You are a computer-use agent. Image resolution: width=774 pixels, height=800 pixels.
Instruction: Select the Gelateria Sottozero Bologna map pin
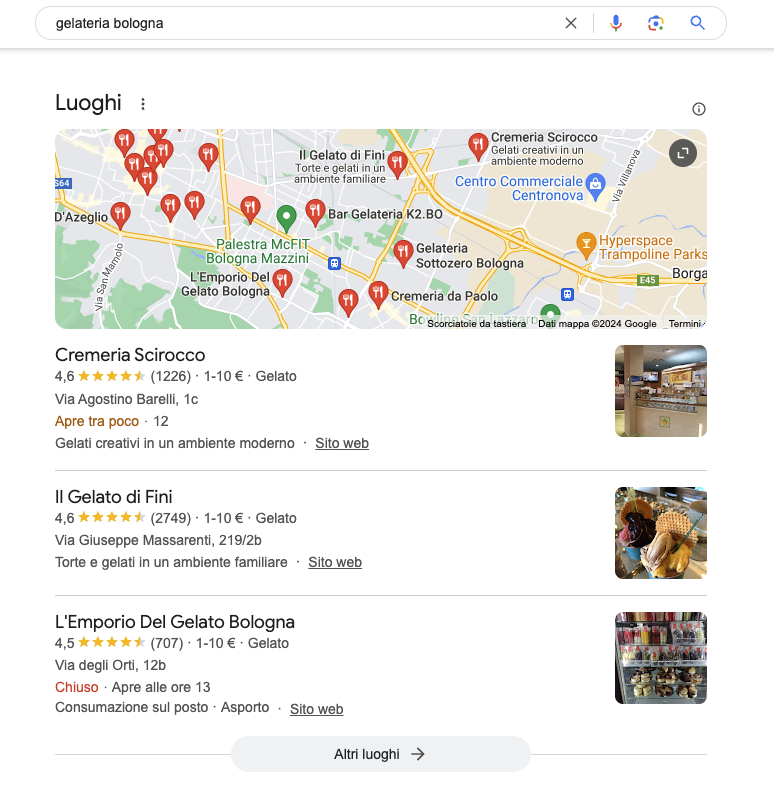[x=403, y=253]
